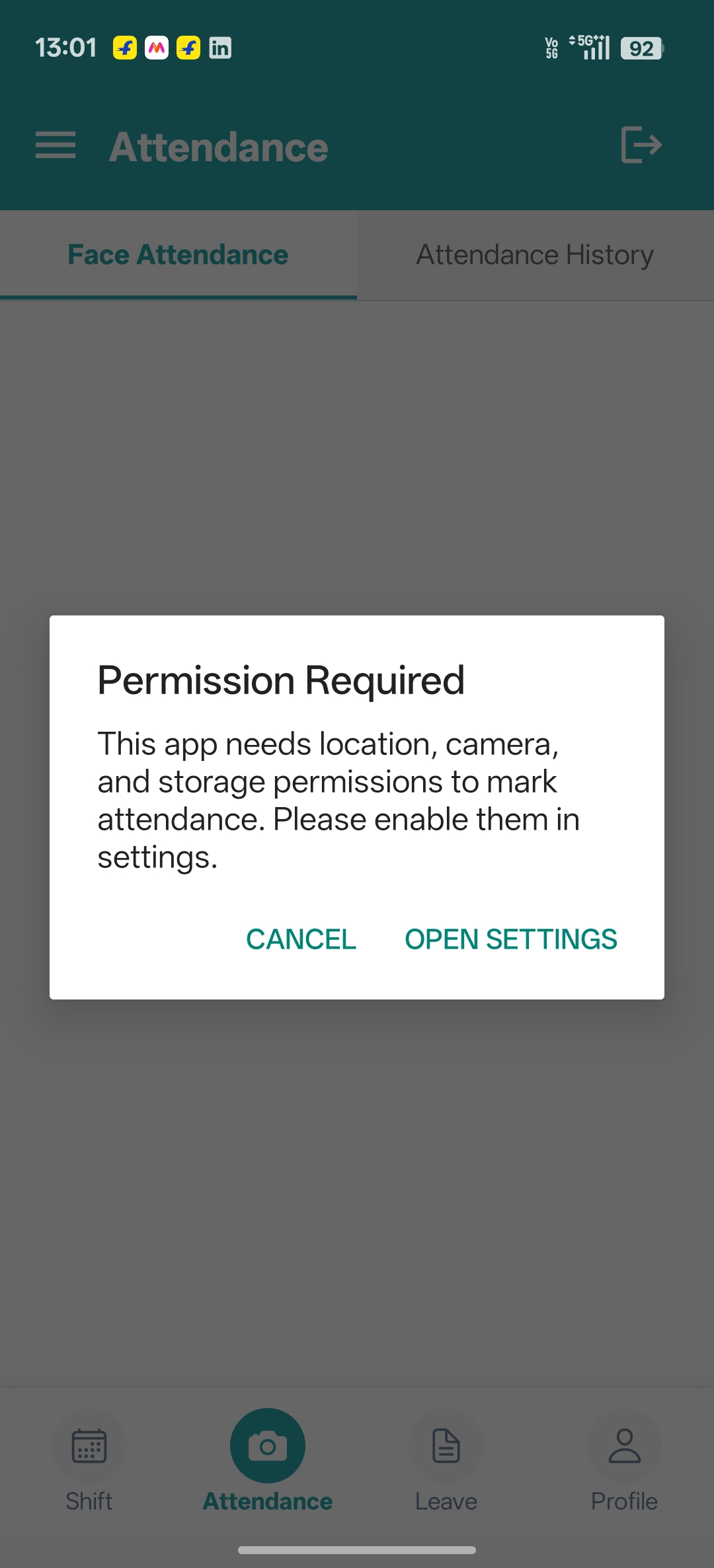
Task: Cancel the Permission Required dialog
Action: coord(301,939)
